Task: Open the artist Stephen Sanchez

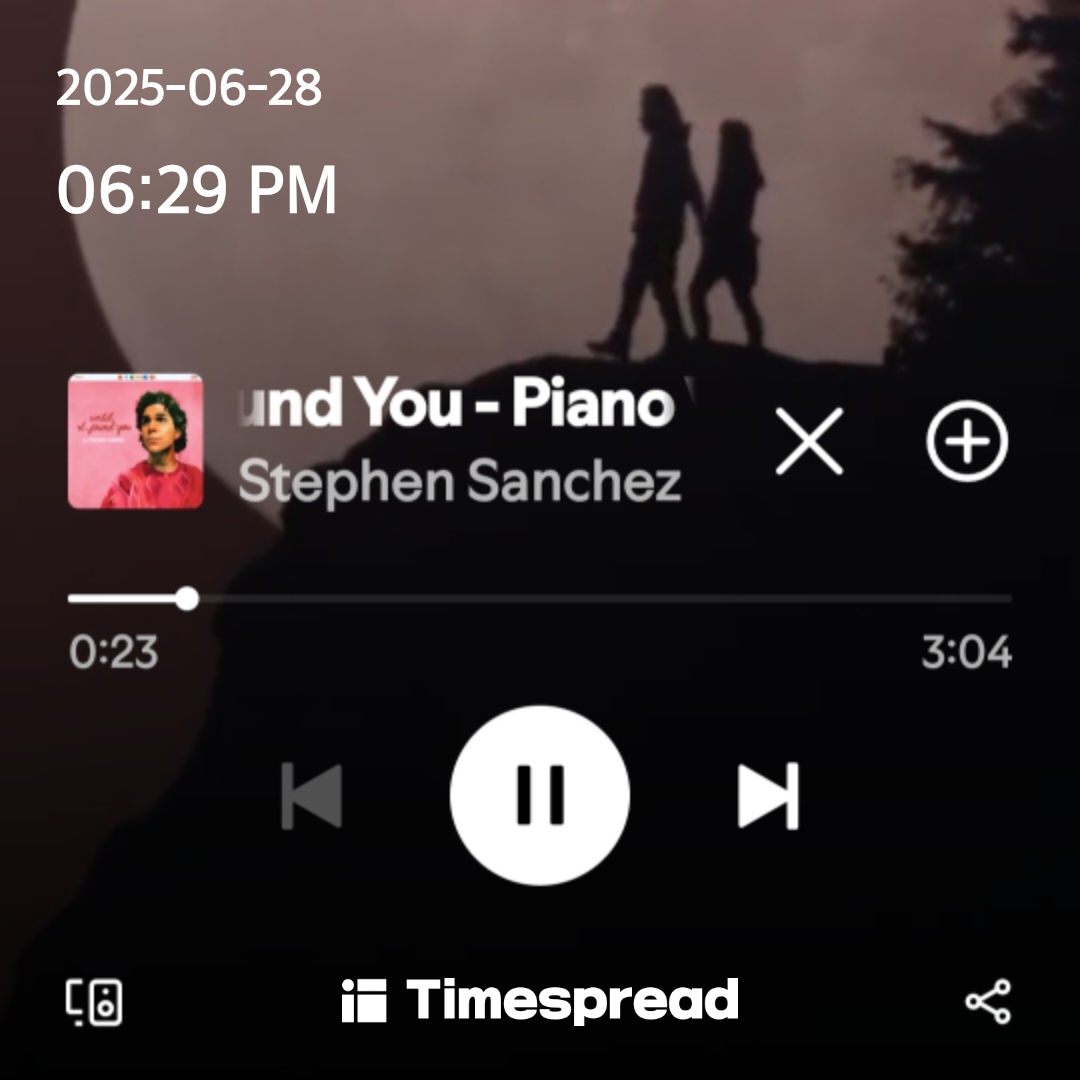Action: coord(460,482)
